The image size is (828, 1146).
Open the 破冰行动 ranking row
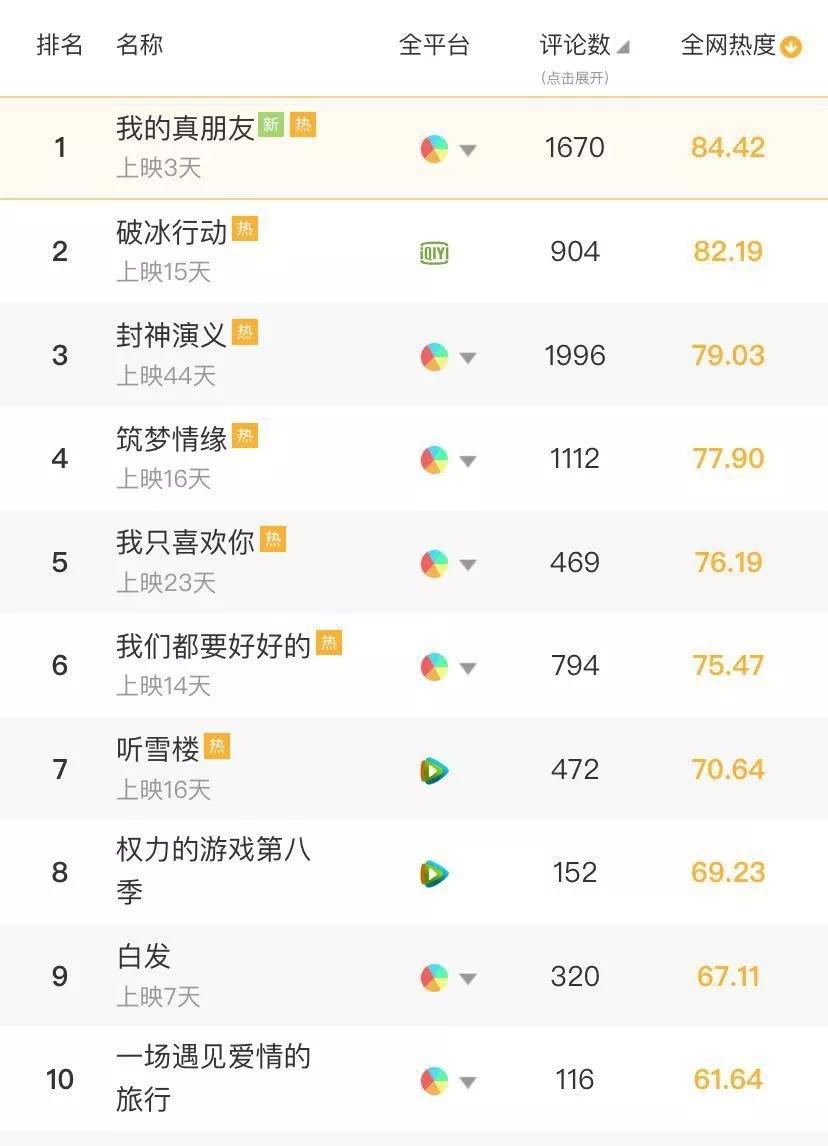tap(171, 232)
